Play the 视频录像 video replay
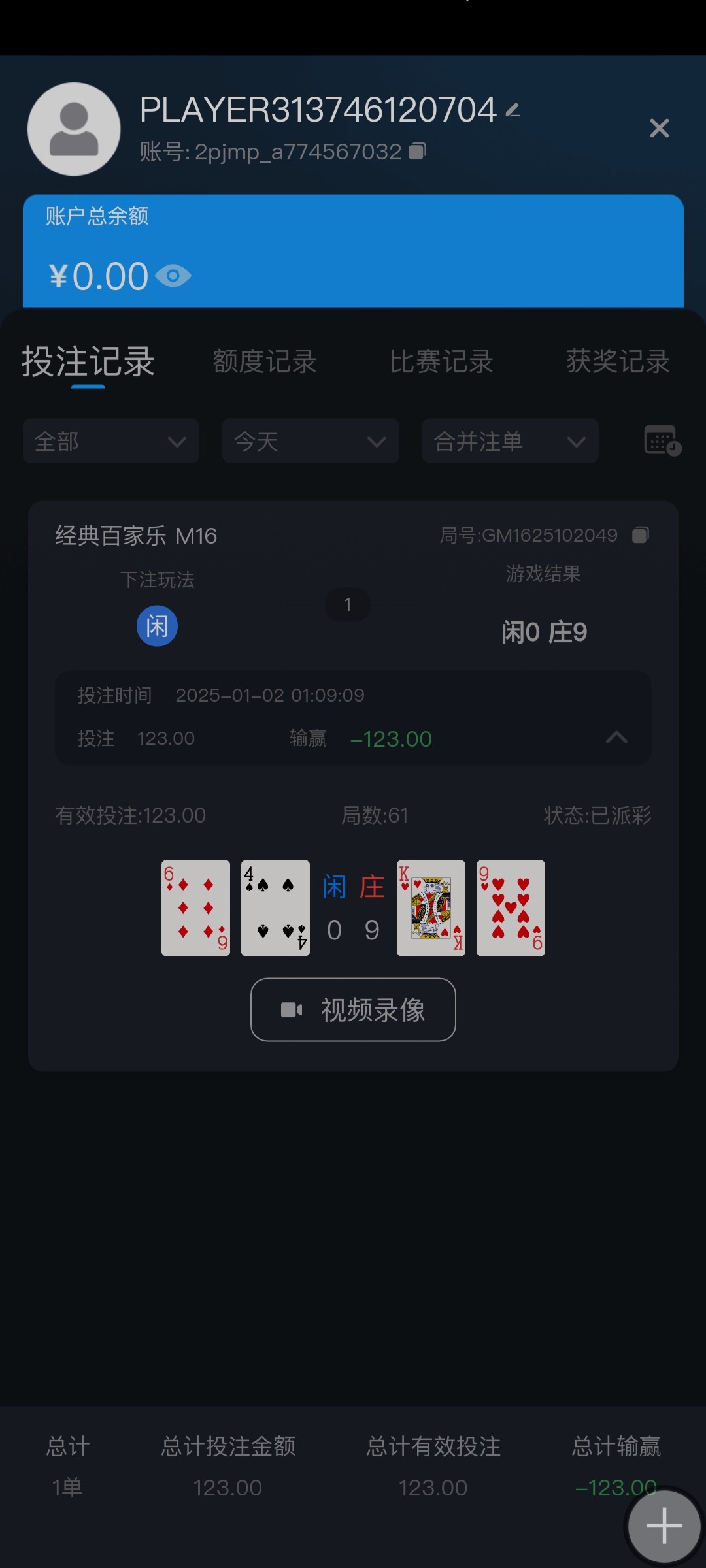The image size is (706, 1568). 353,1009
